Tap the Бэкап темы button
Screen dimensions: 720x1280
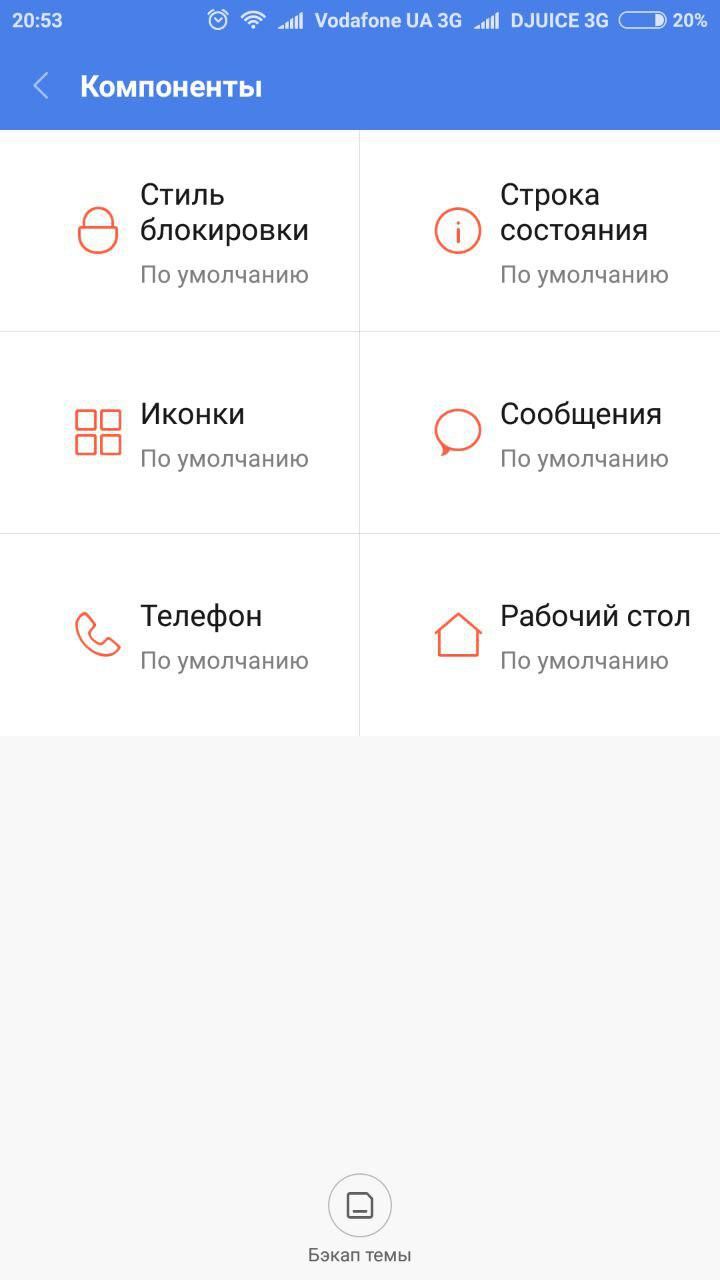360,1220
